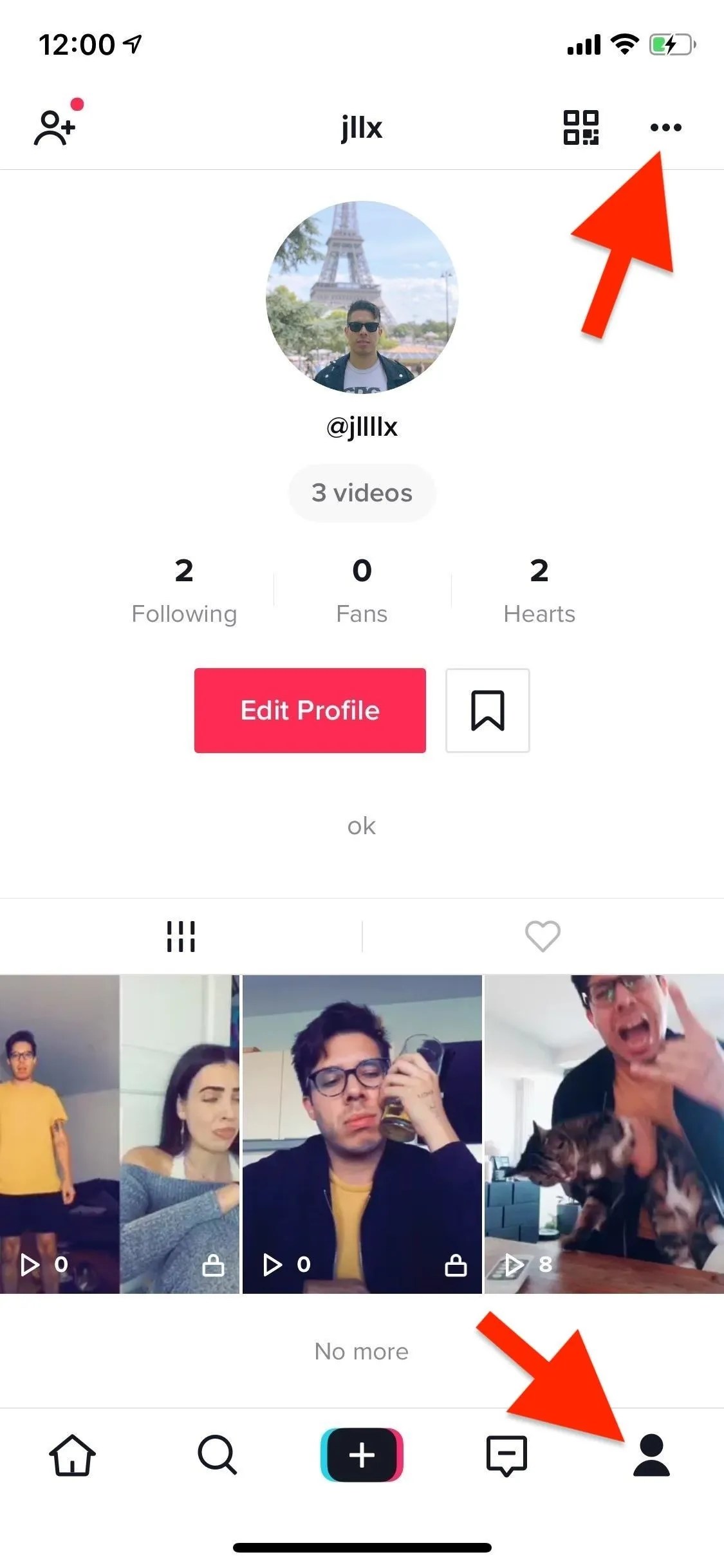724x1568 pixels.
Task: Open the Discover search tab
Action: 217,1455
